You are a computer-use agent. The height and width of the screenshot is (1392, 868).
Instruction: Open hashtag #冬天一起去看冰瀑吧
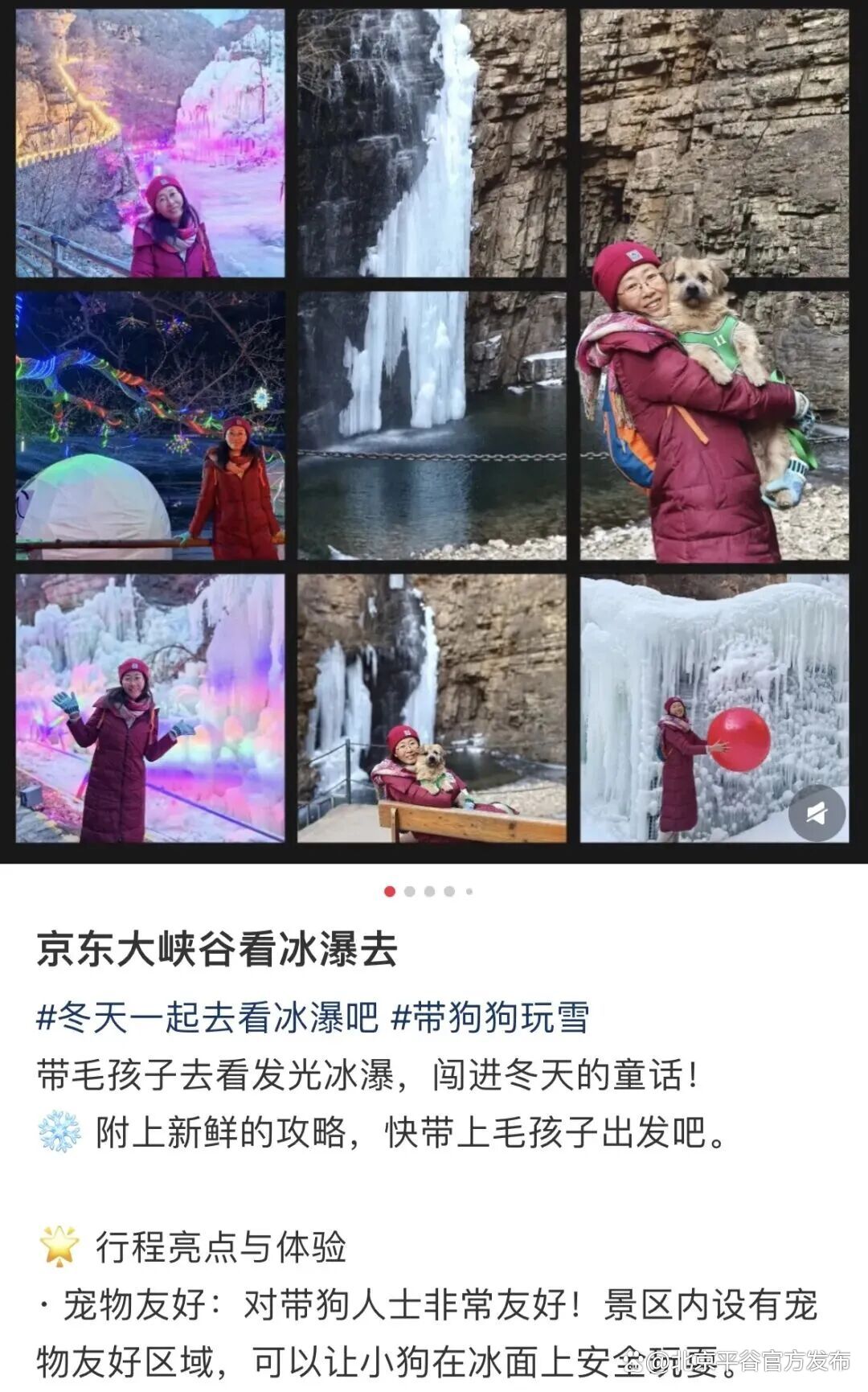[x=207, y=1017]
